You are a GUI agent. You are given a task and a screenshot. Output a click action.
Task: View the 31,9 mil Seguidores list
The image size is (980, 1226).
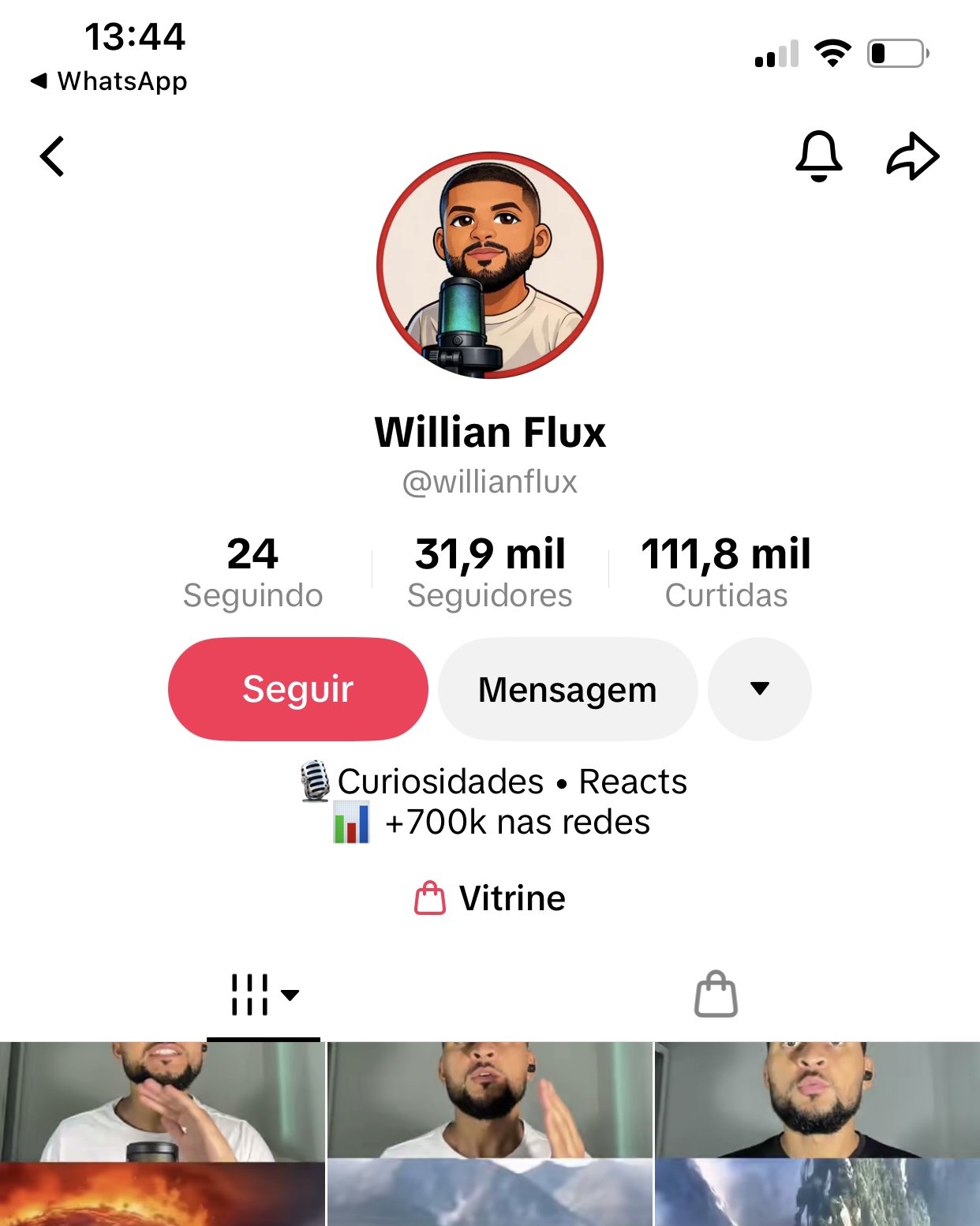tap(489, 572)
